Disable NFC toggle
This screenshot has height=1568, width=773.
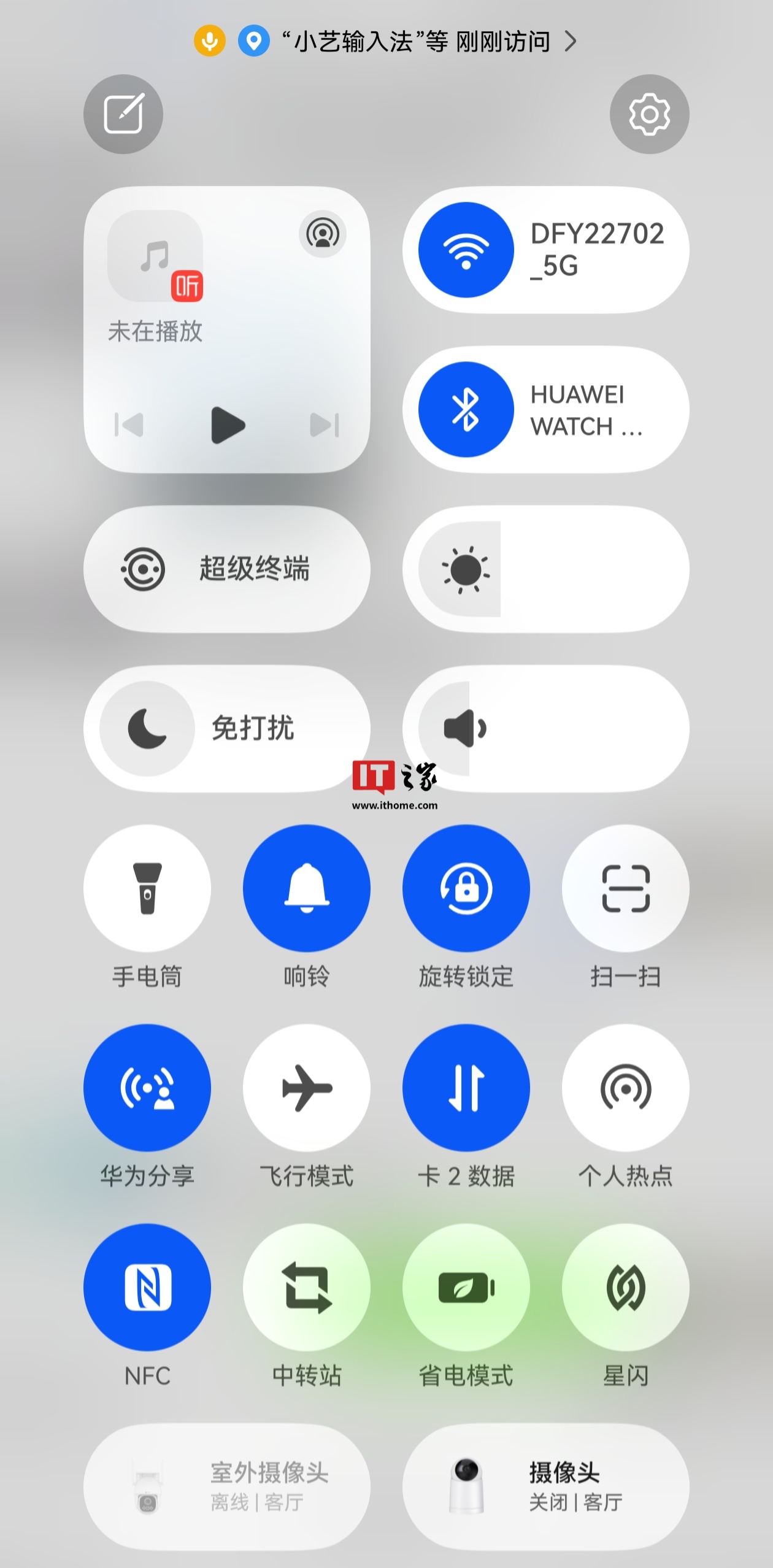[147, 1286]
